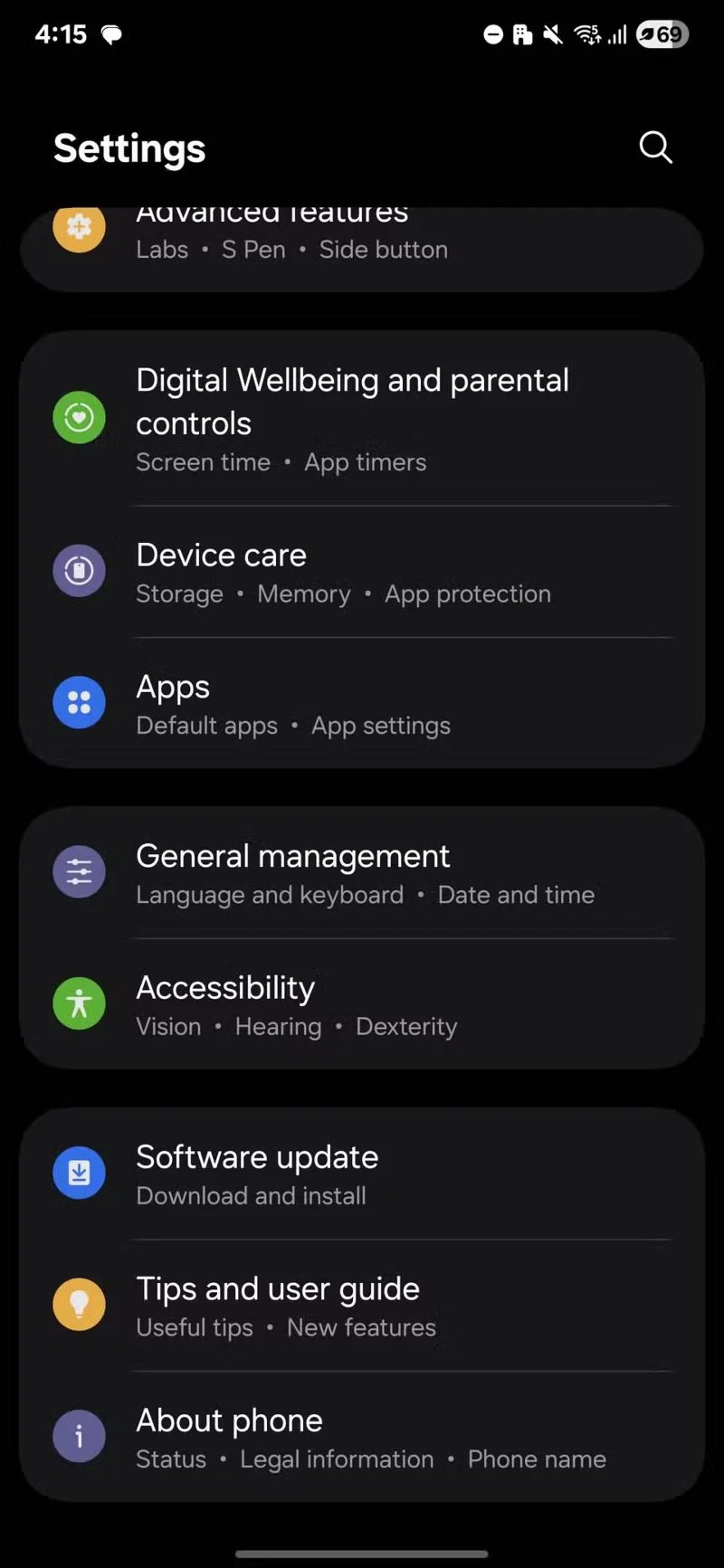The height and width of the screenshot is (1568, 724).
Task: Tap the General management sliders icon
Action: [x=79, y=871]
